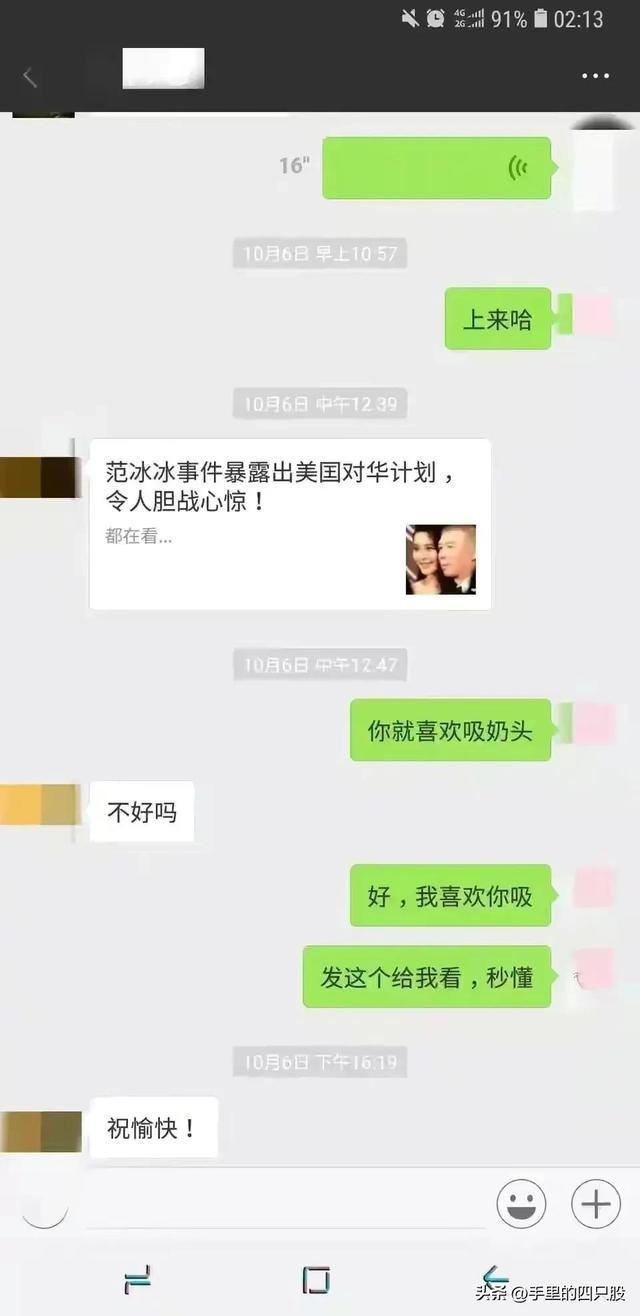Open the emoji sticker panel
The image size is (640, 1316).
pyautogui.click(x=521, y=1203)
